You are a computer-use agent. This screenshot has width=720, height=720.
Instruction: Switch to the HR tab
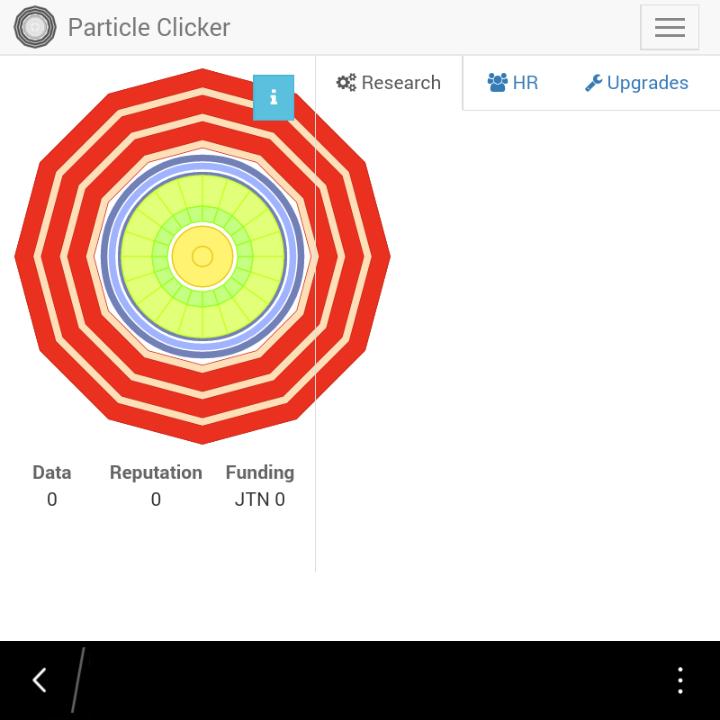[x=513, y=83]
